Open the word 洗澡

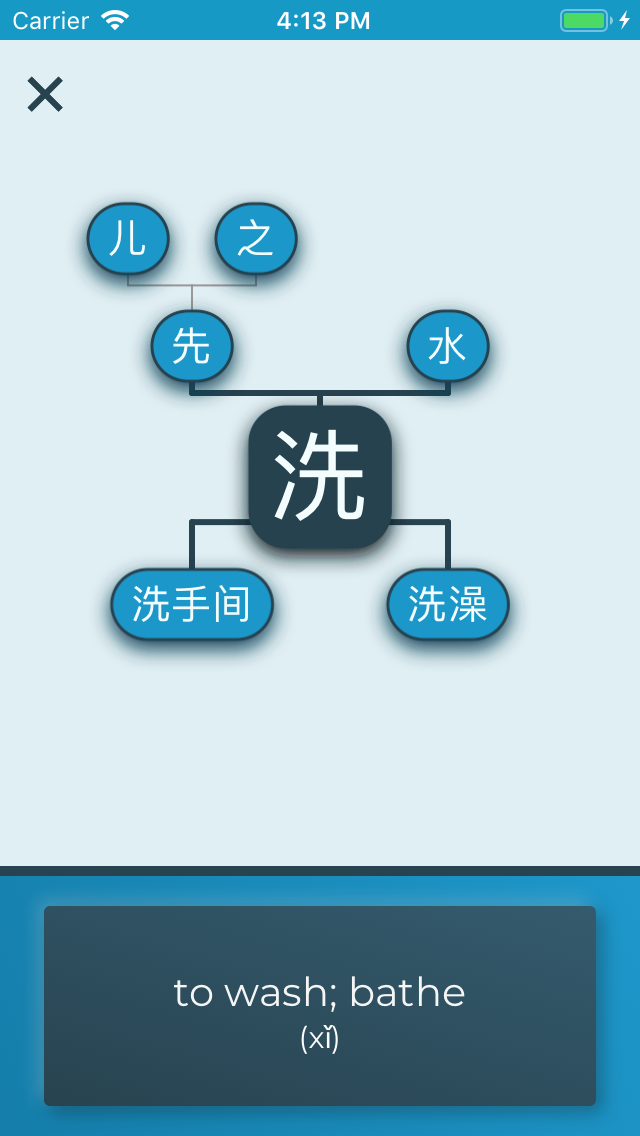(x=448, y=604)
